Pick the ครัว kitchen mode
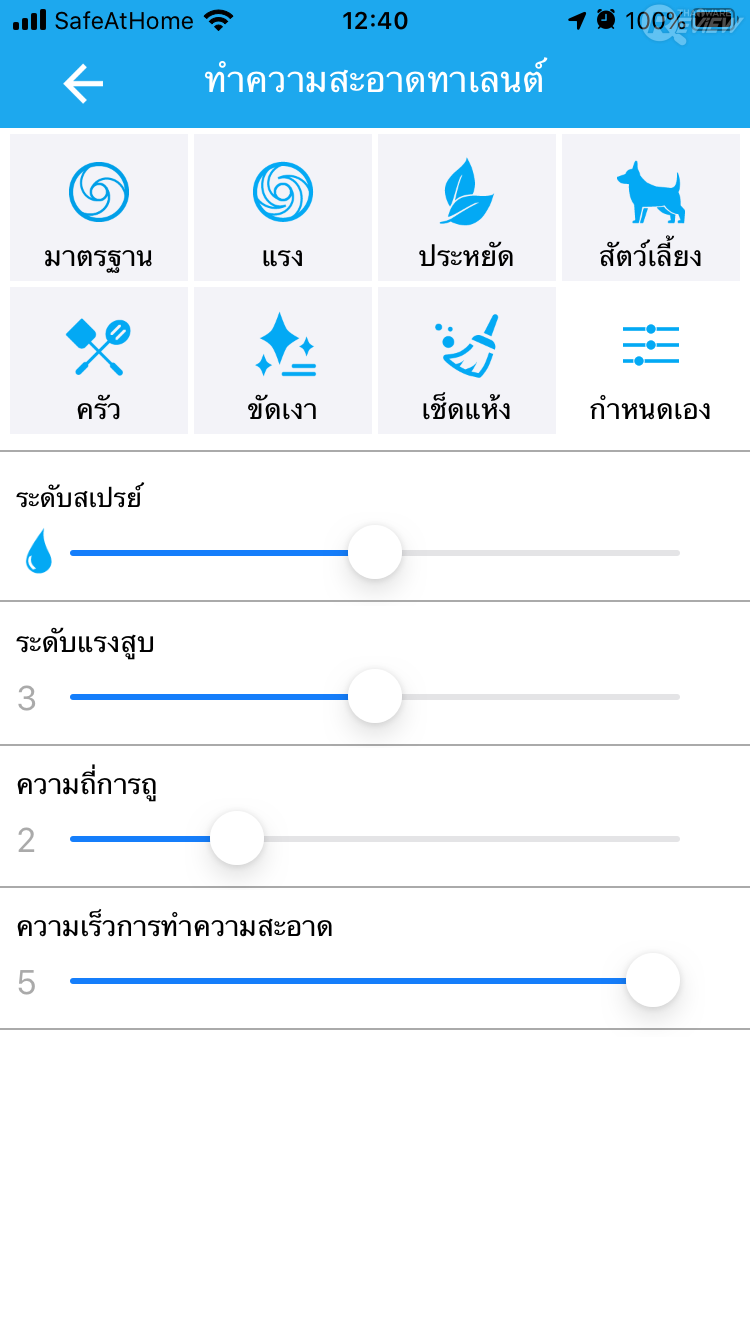 click(99, 361)
